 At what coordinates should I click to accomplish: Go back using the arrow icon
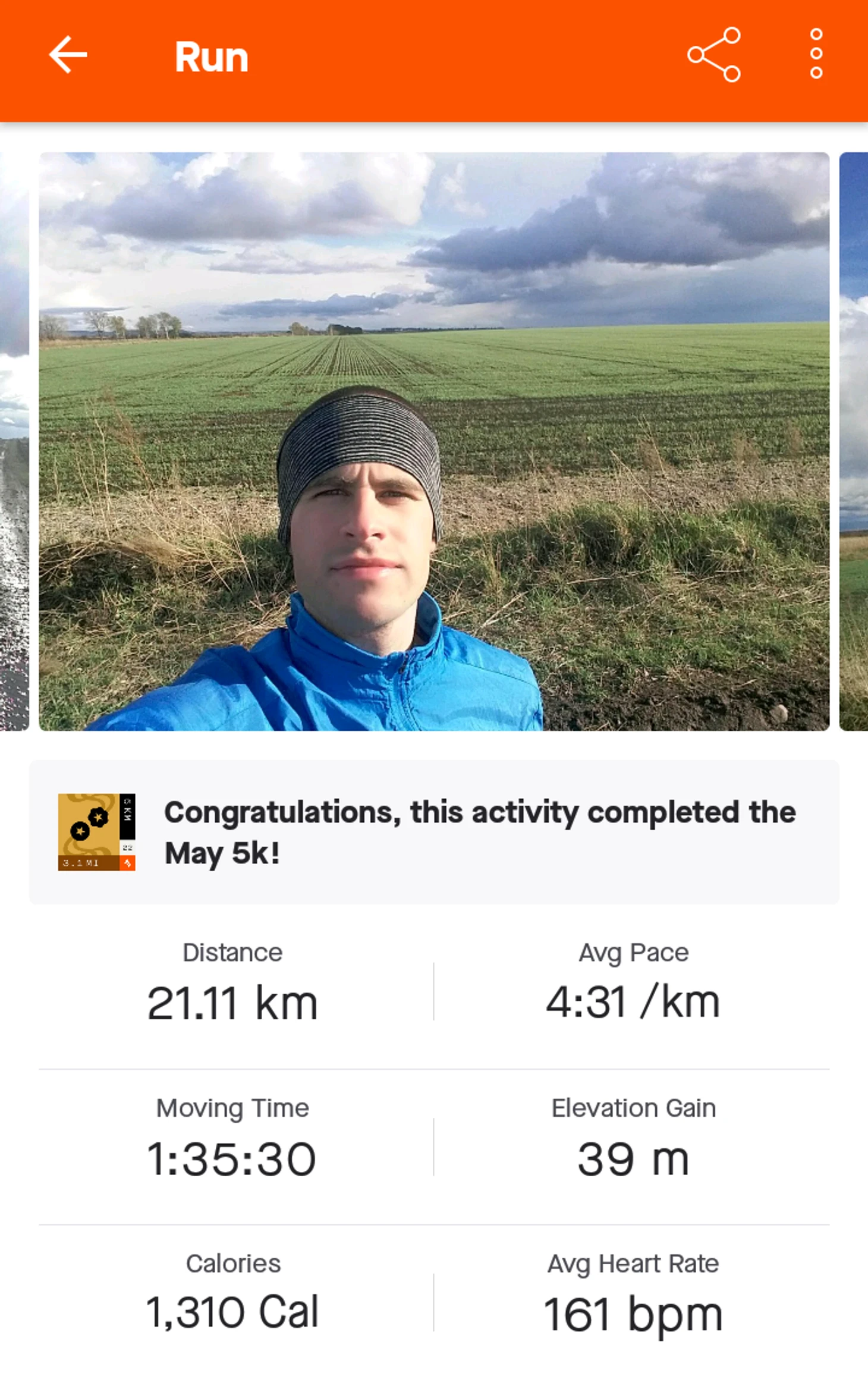pyautogui.click(x=68, y=55)
